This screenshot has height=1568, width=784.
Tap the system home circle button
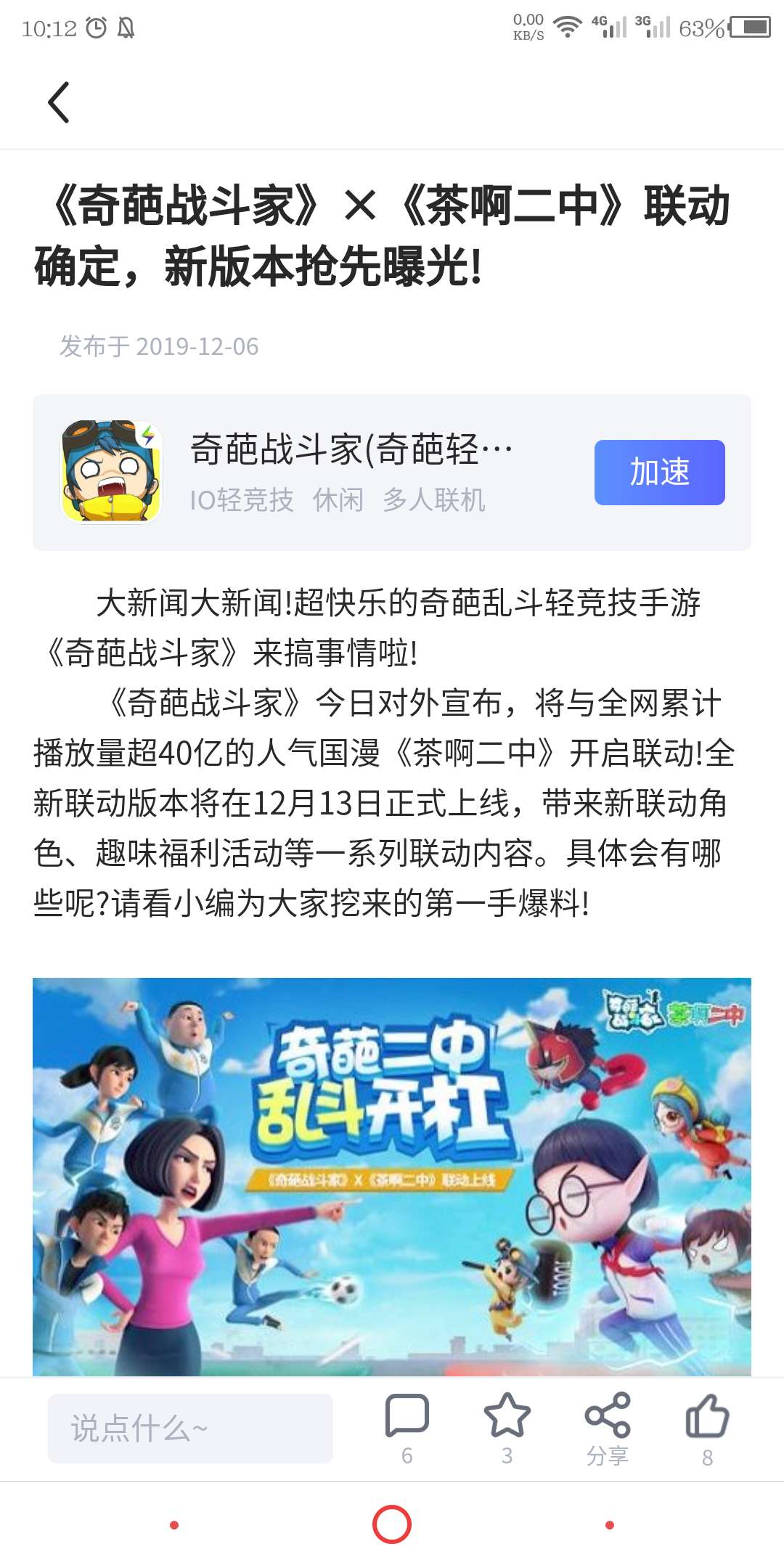392,1524
